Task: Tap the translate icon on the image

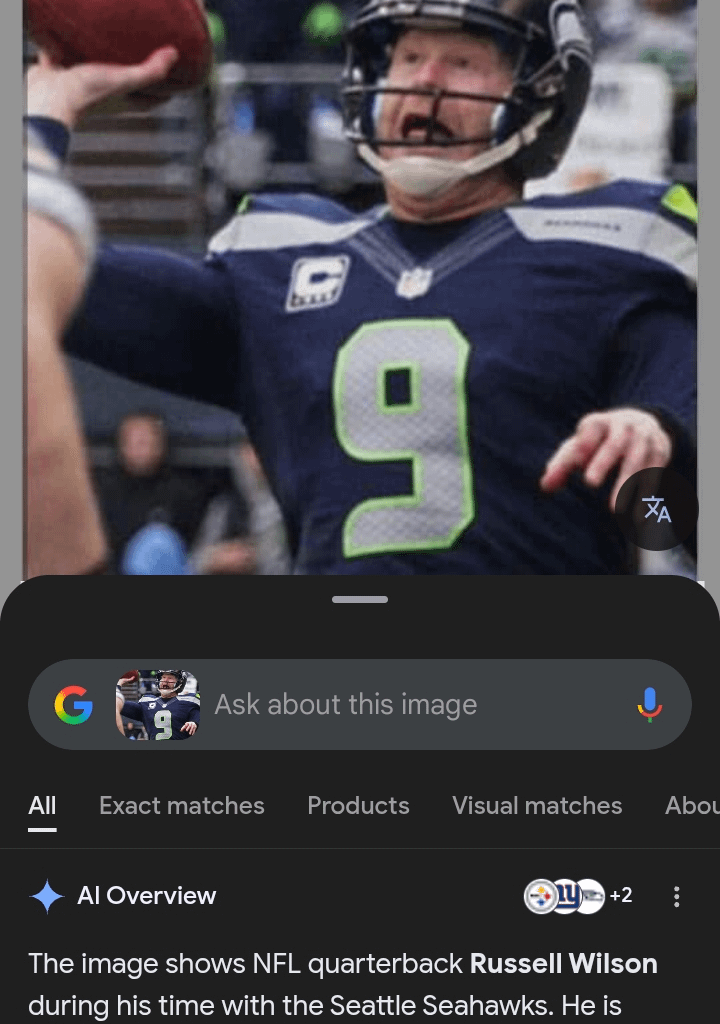Action: click(x=656, y=509)
